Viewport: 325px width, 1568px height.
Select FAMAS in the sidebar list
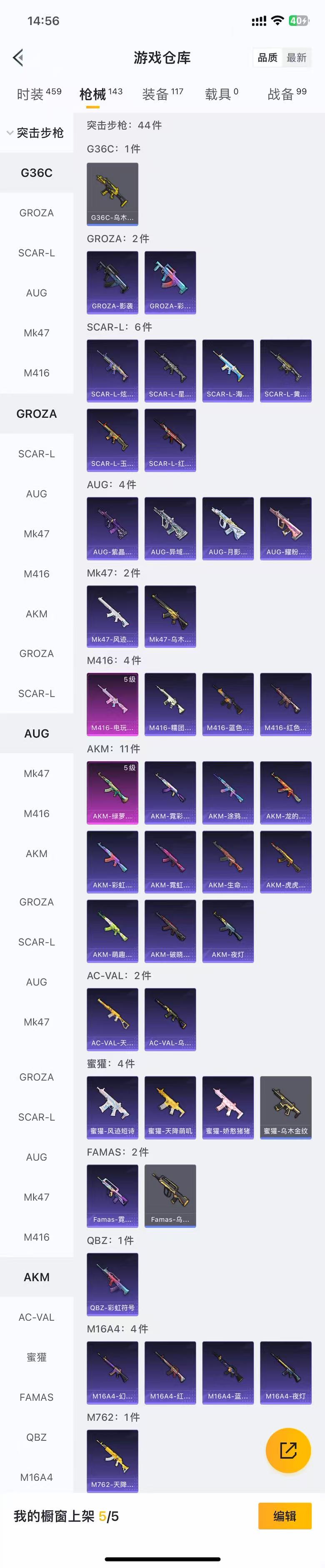(x=37, y=1397)
